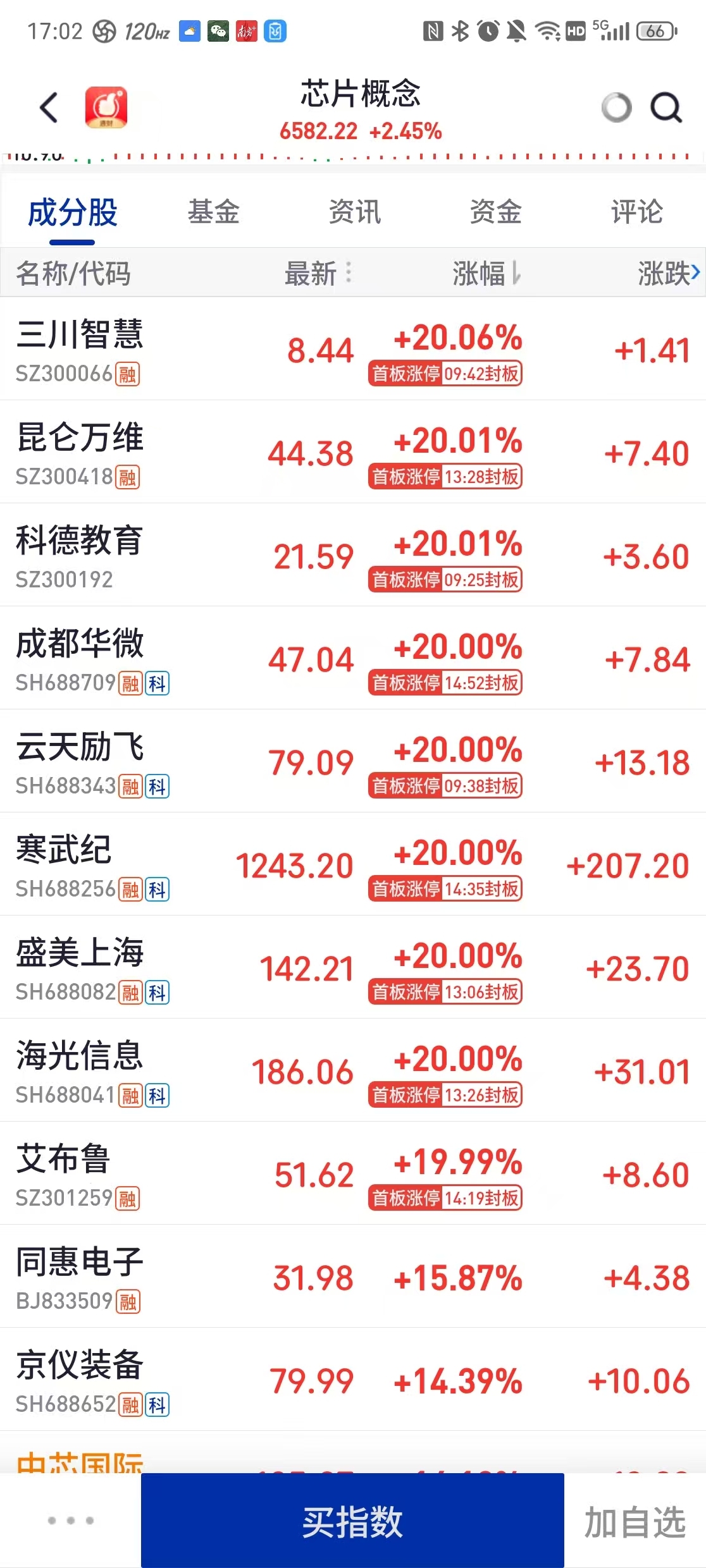This screenshot has height=1568, width=706.
Task: Go back using the top-left arrow
Action: (x=49, y=107)
